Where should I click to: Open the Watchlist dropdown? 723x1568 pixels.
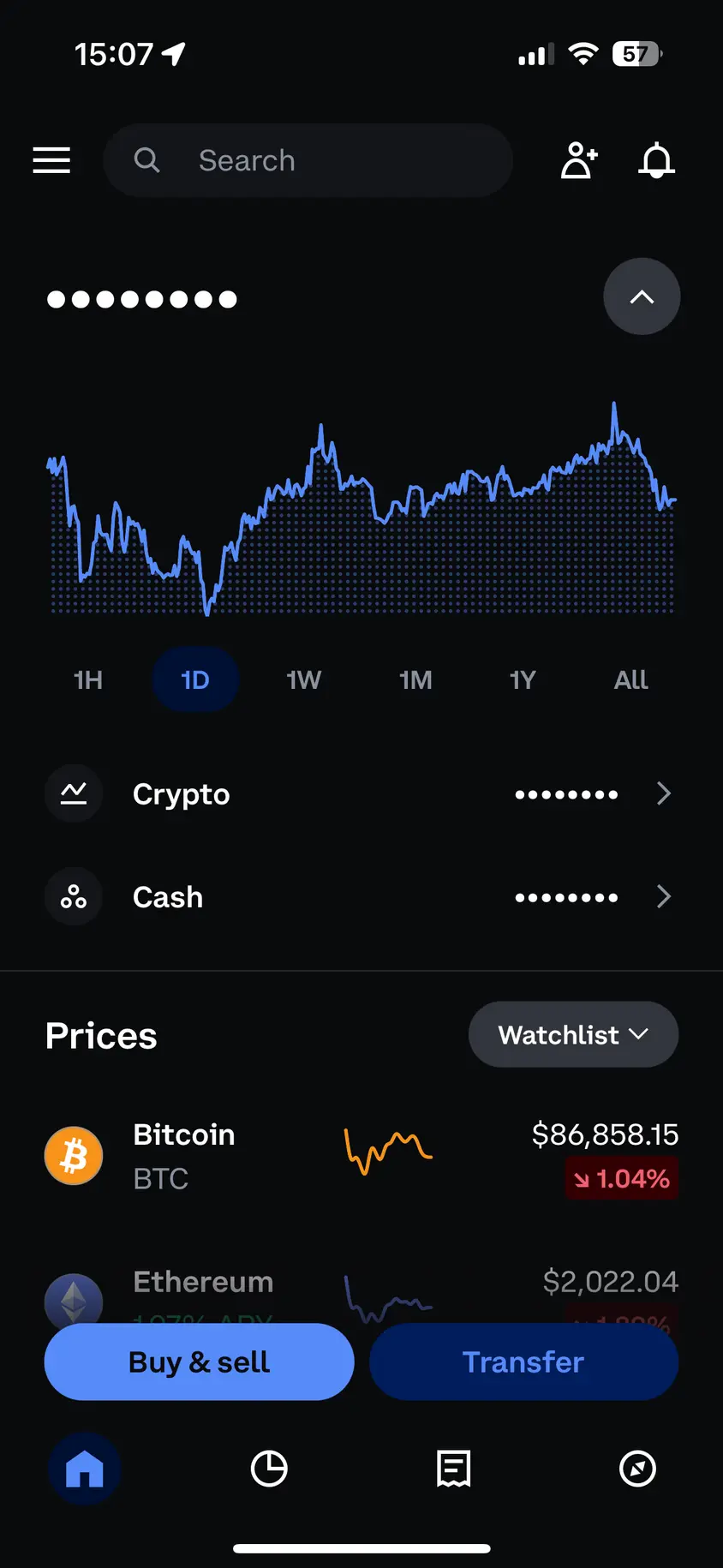coord(572,1034)
